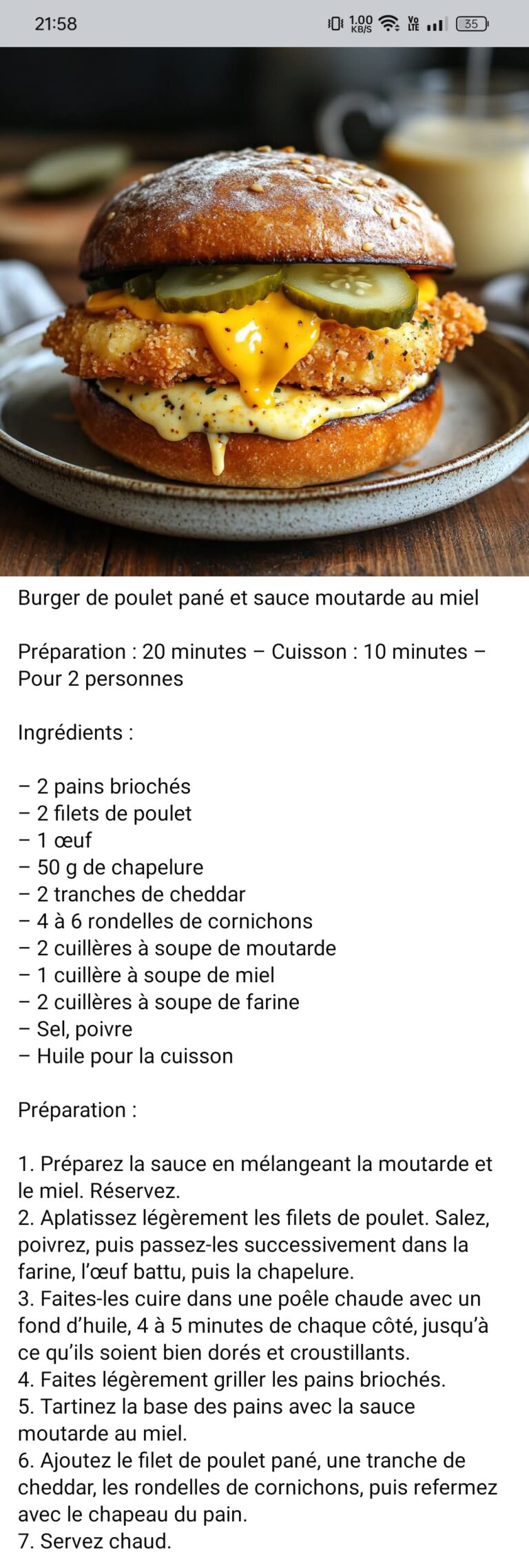Open the chicken burger photo

[x=264, y=312]
